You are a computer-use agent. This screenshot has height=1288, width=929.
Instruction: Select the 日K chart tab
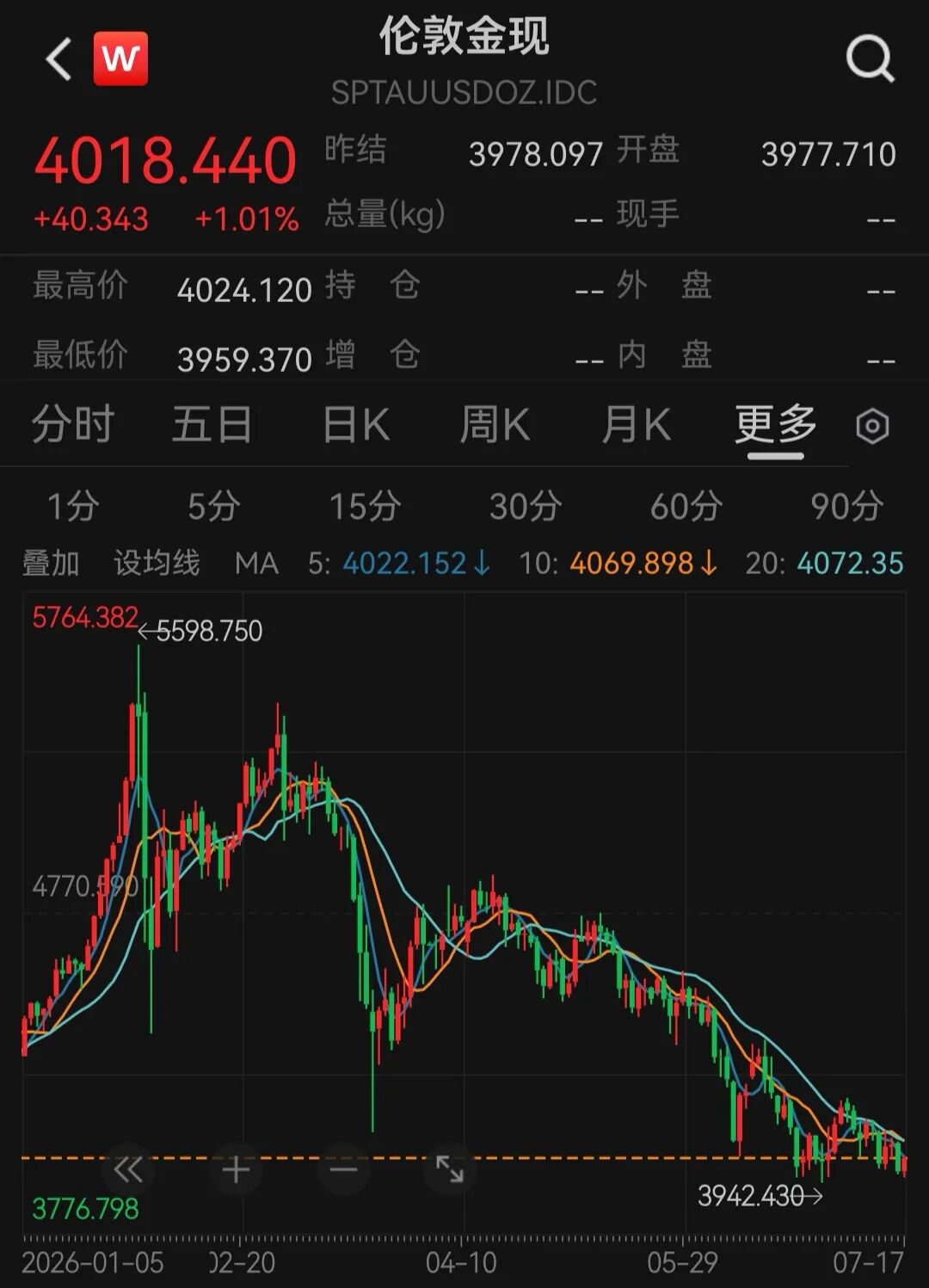click(356, 424)
